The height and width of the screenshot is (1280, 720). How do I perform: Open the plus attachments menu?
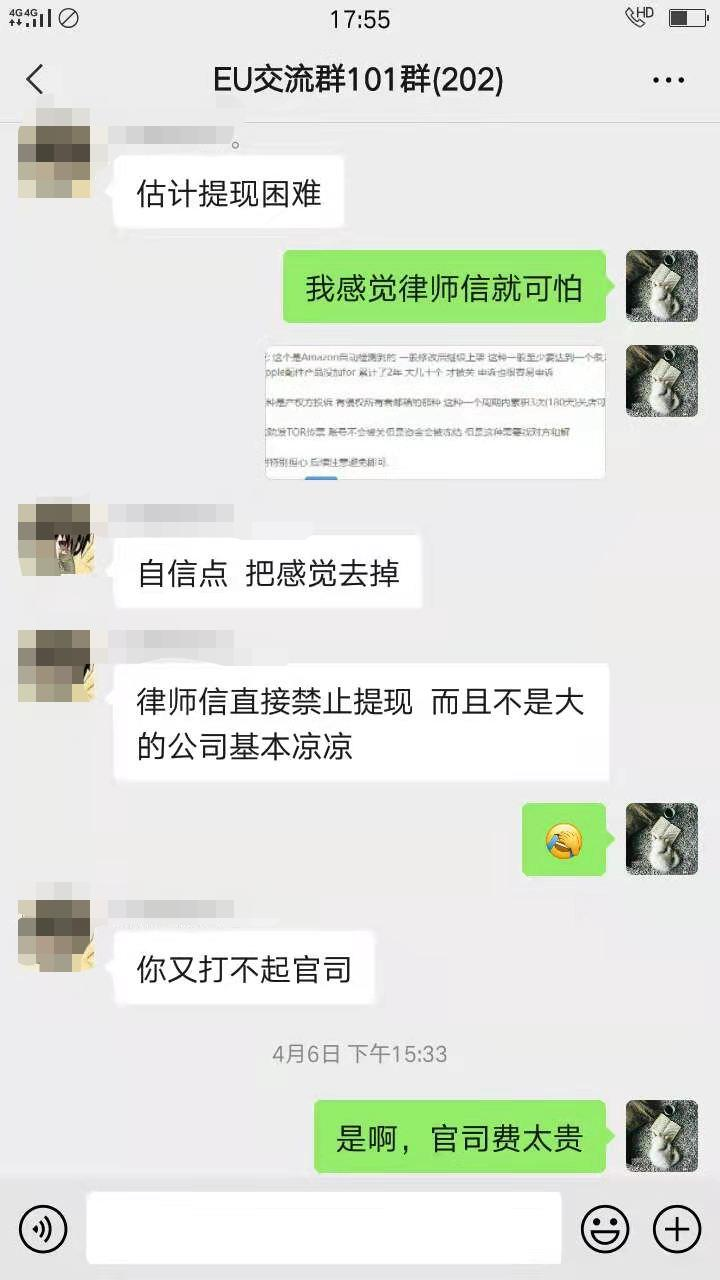point(677,1228)
